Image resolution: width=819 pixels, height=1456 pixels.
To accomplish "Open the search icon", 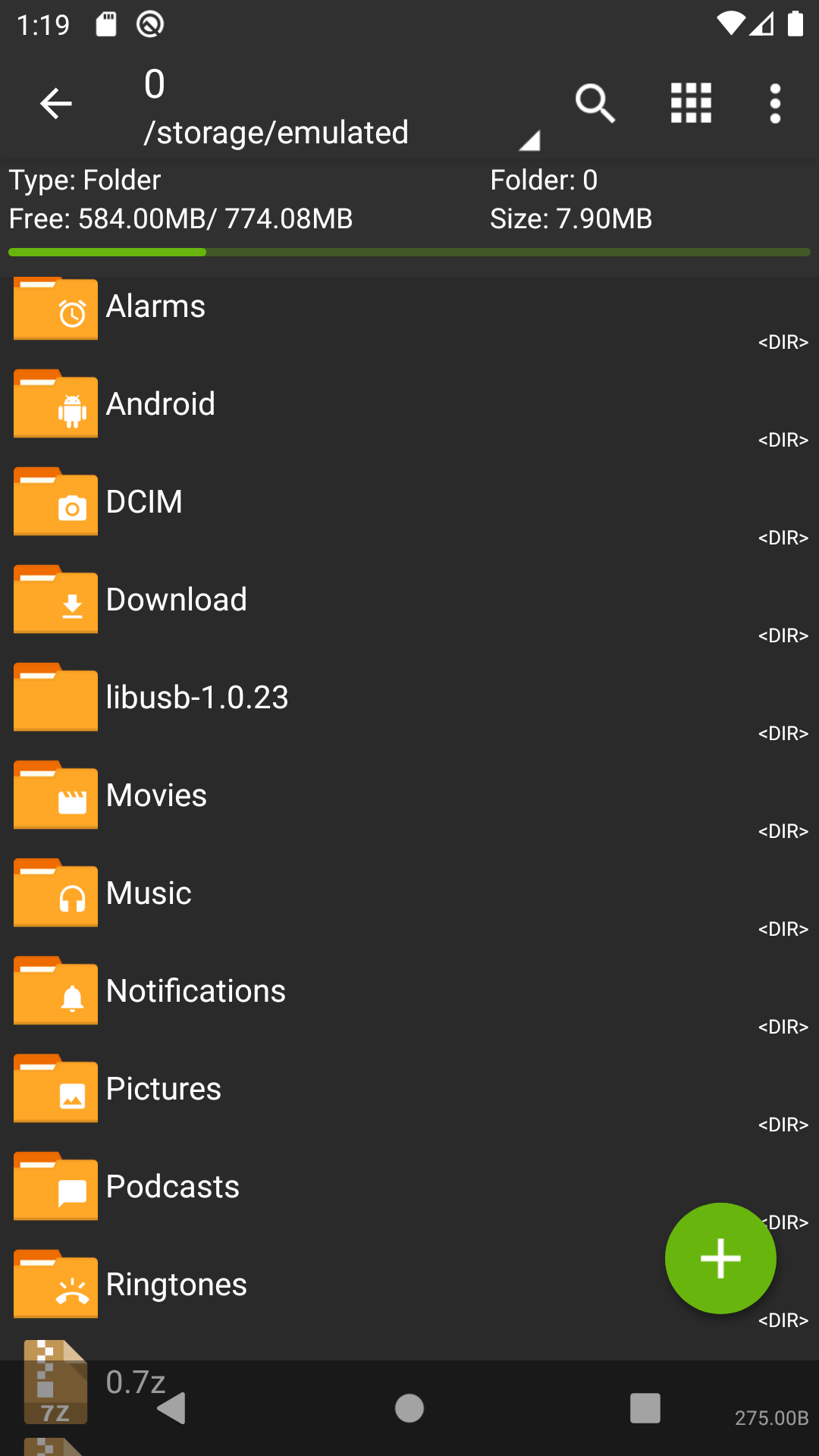I will [x=595, y=103].
